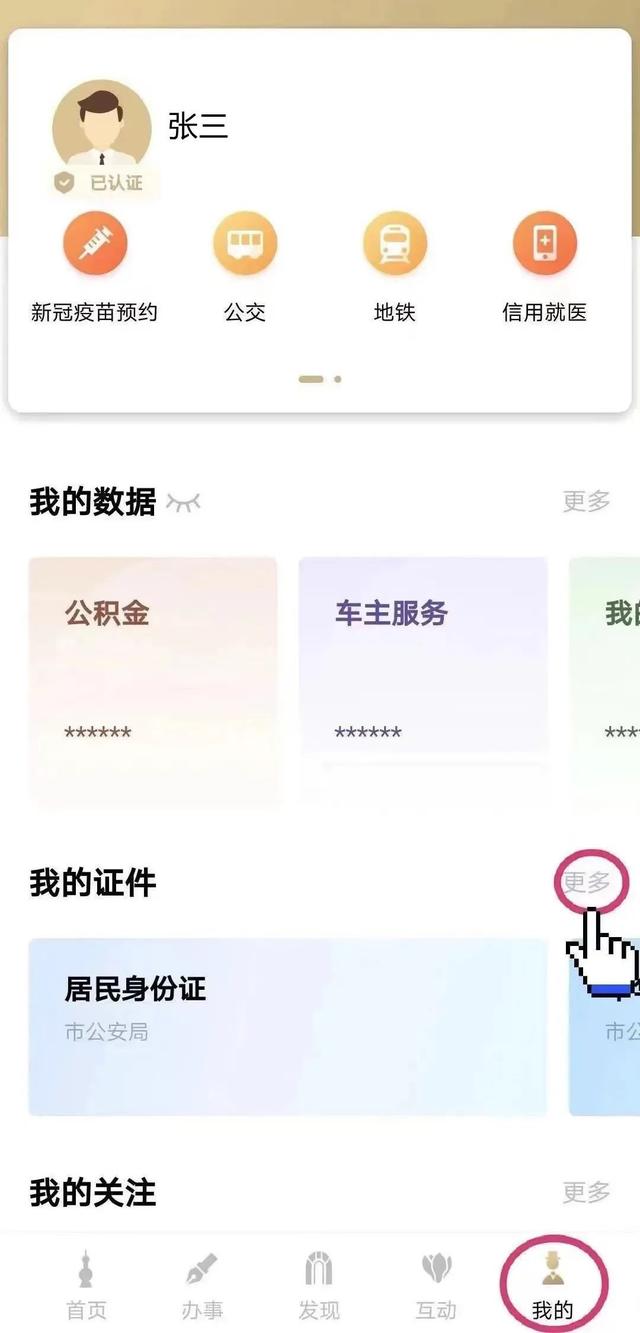
Task: Switch to the 互动 tab
Action: pyautogui.click(x=436, y=1285)
